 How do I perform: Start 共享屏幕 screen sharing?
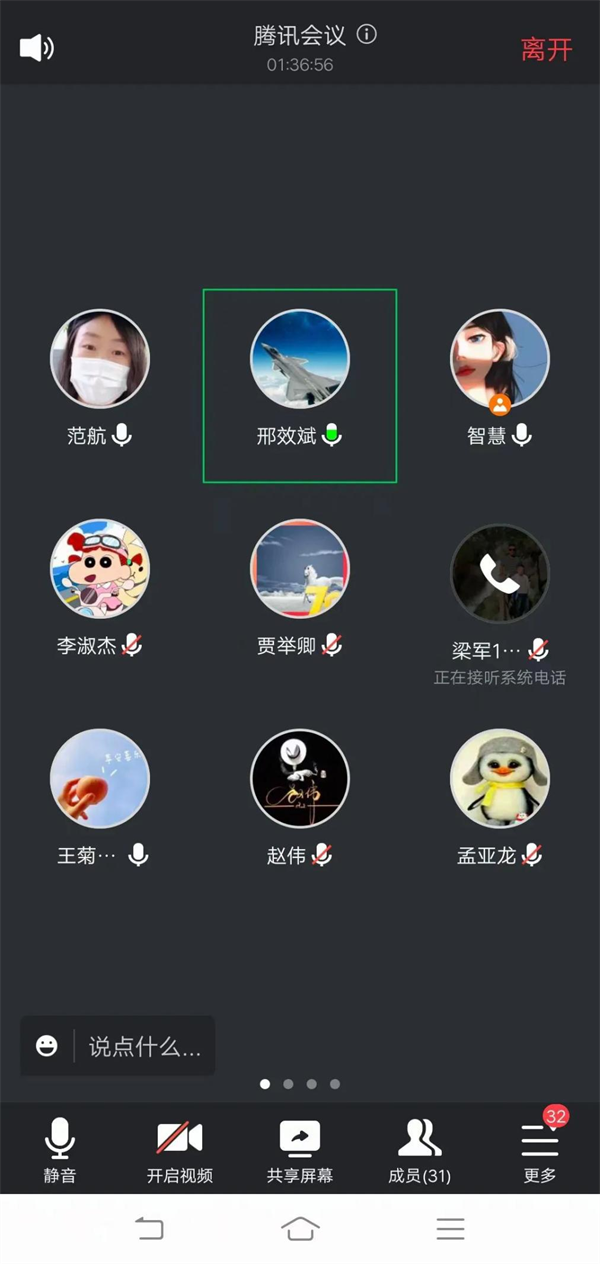tap(300, 1150)
